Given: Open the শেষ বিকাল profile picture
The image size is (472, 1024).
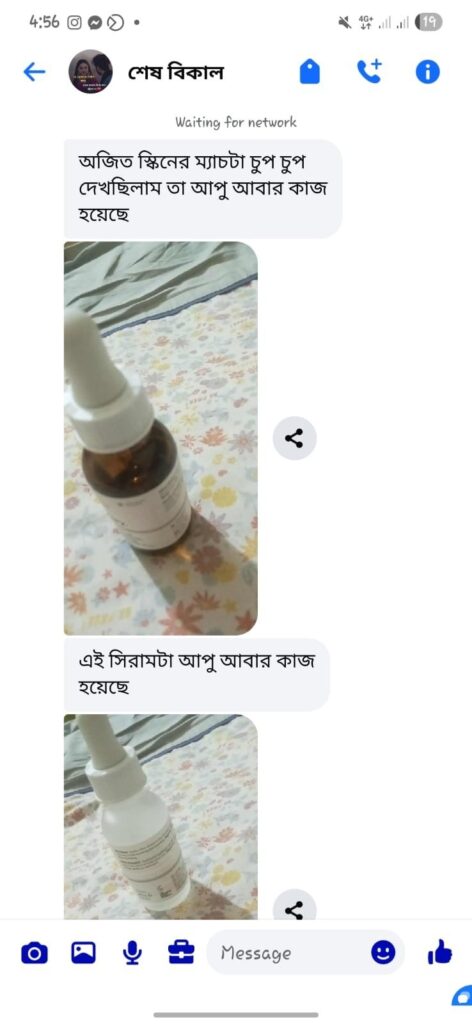Looking at the screenshot, I should pos(91,72).
